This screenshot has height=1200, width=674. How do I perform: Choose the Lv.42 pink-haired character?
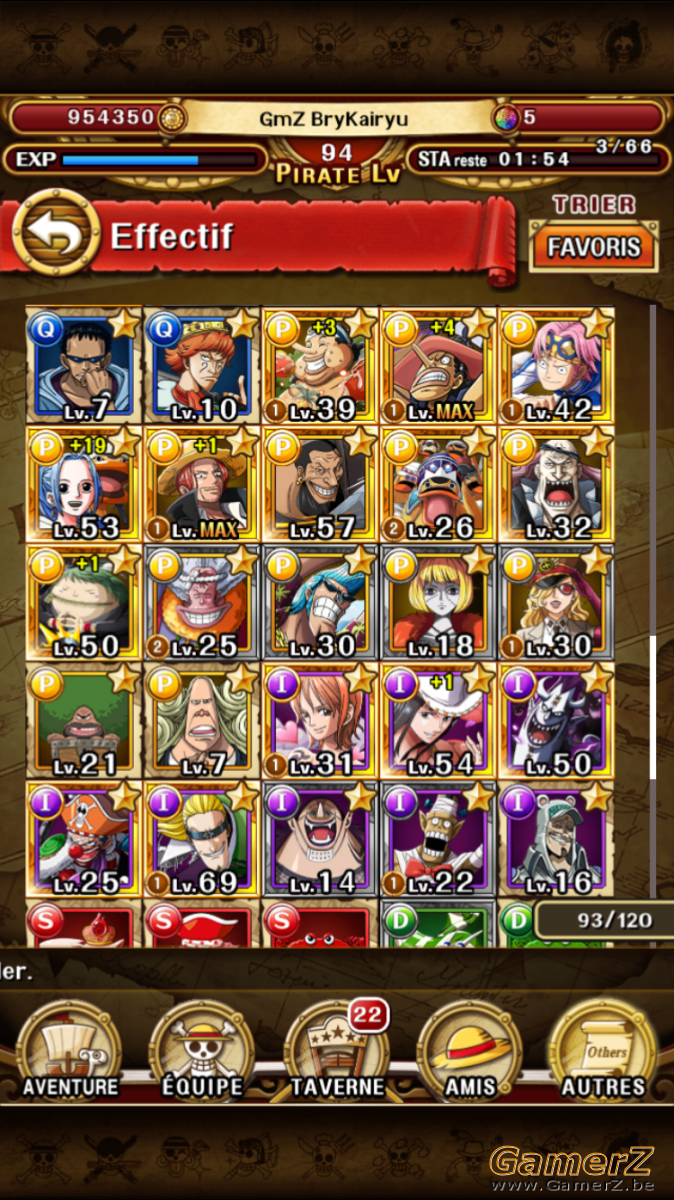coord(555,366)
